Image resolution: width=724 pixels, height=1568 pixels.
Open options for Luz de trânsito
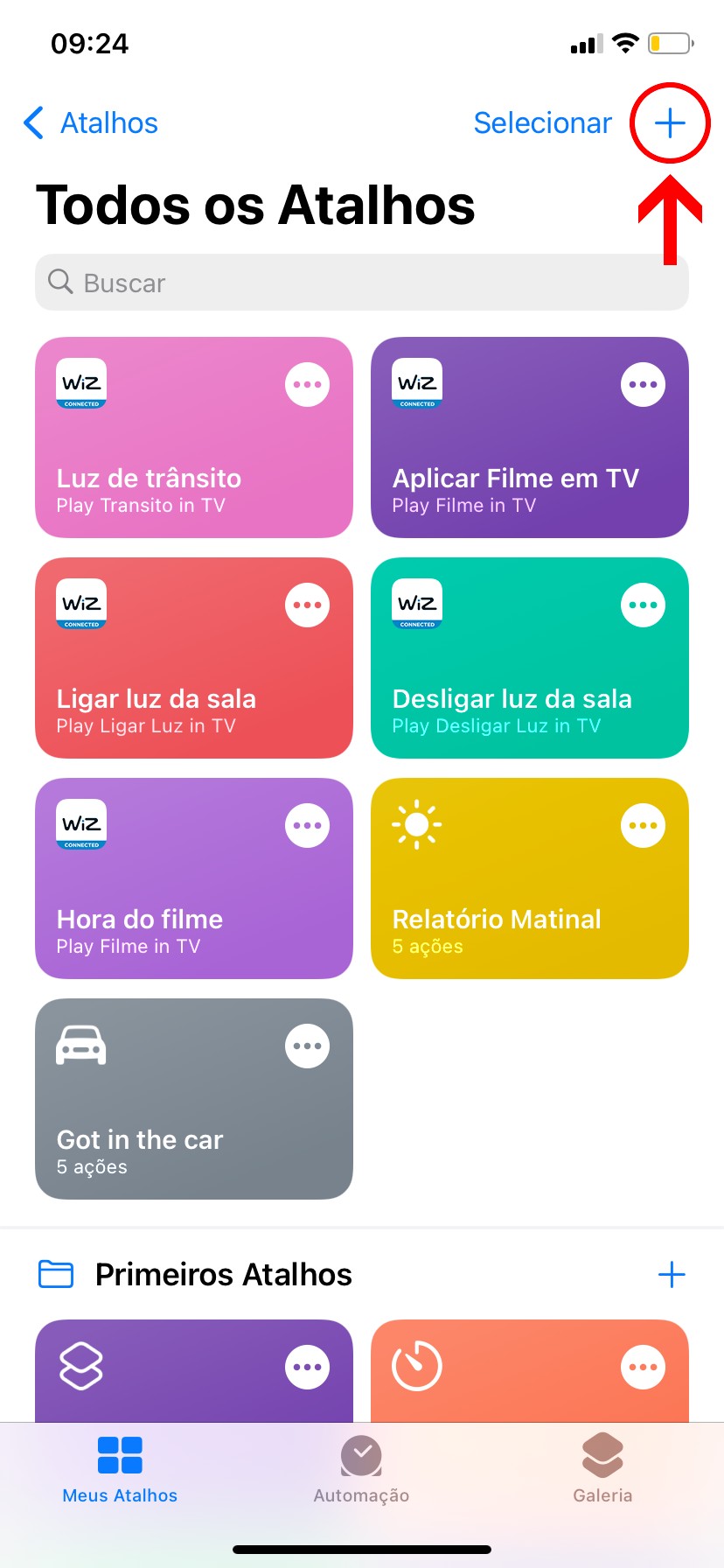pos(308,385)
